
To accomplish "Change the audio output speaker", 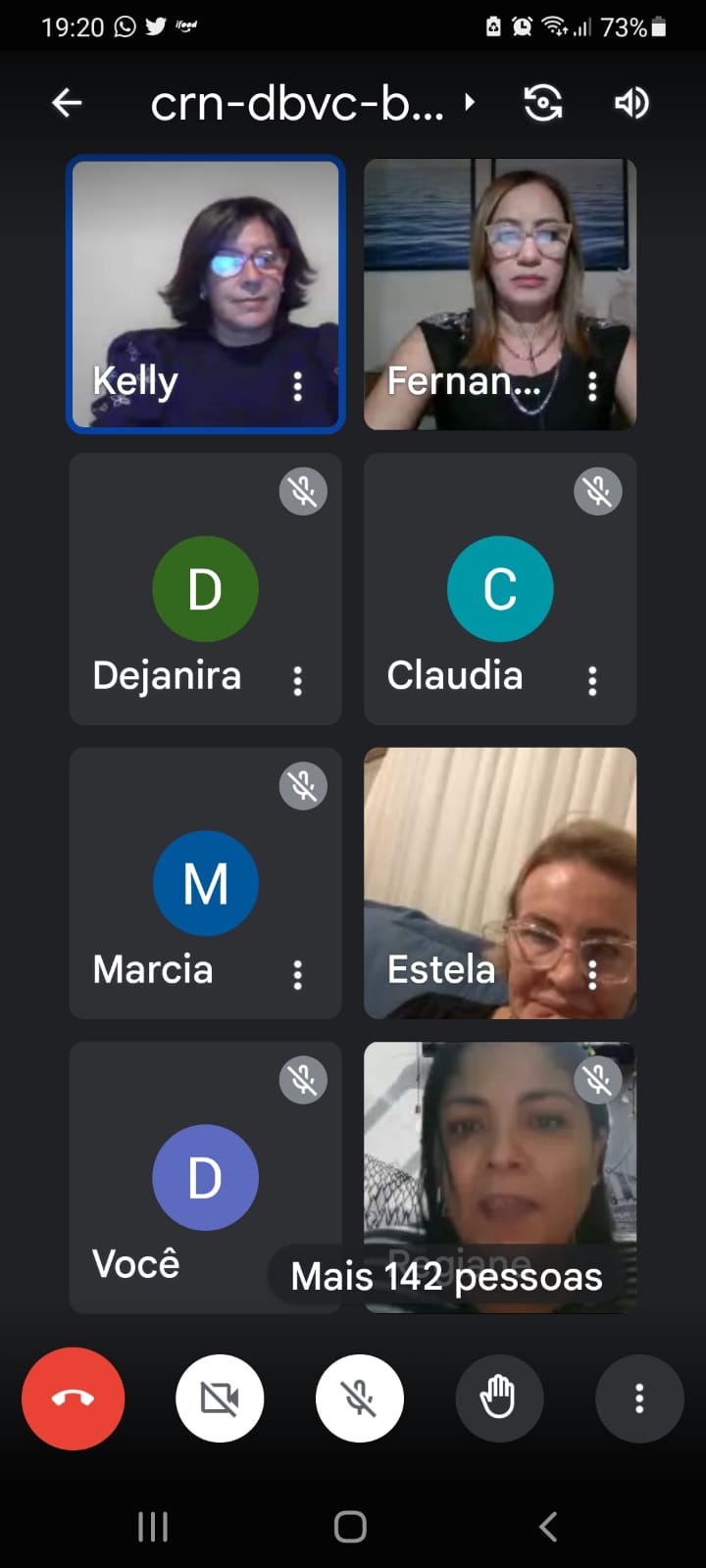I will pos(631,103).
